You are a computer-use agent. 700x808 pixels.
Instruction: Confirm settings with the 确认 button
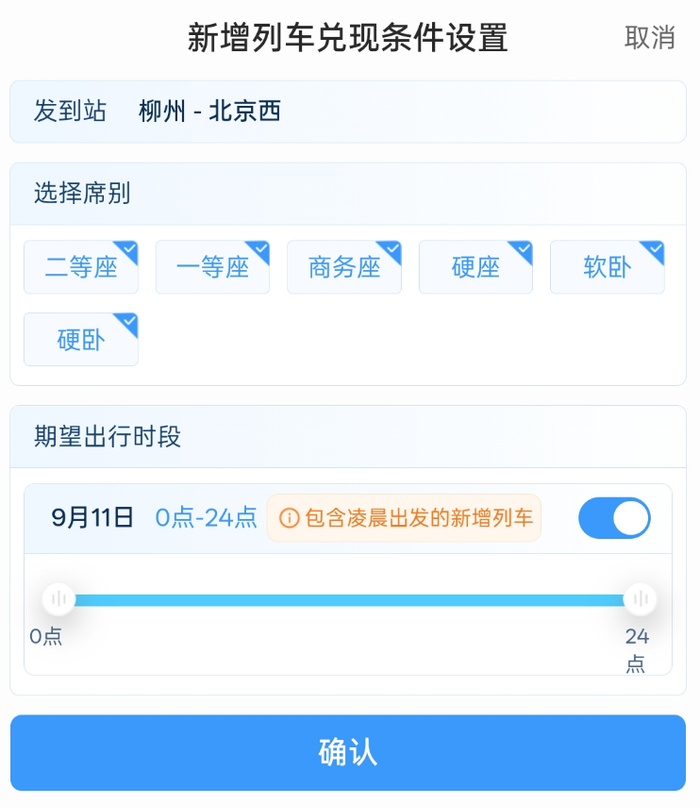[348, 752]
